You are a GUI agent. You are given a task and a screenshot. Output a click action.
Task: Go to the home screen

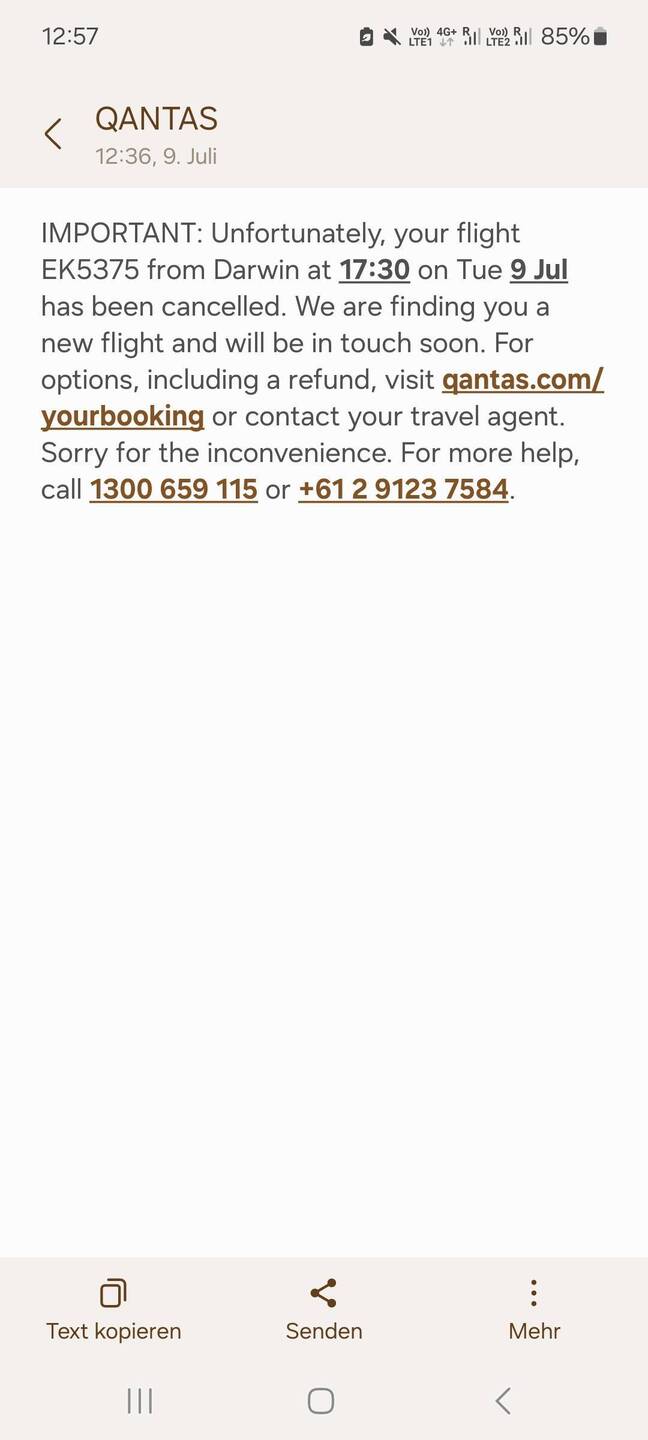click(321, 1401)
